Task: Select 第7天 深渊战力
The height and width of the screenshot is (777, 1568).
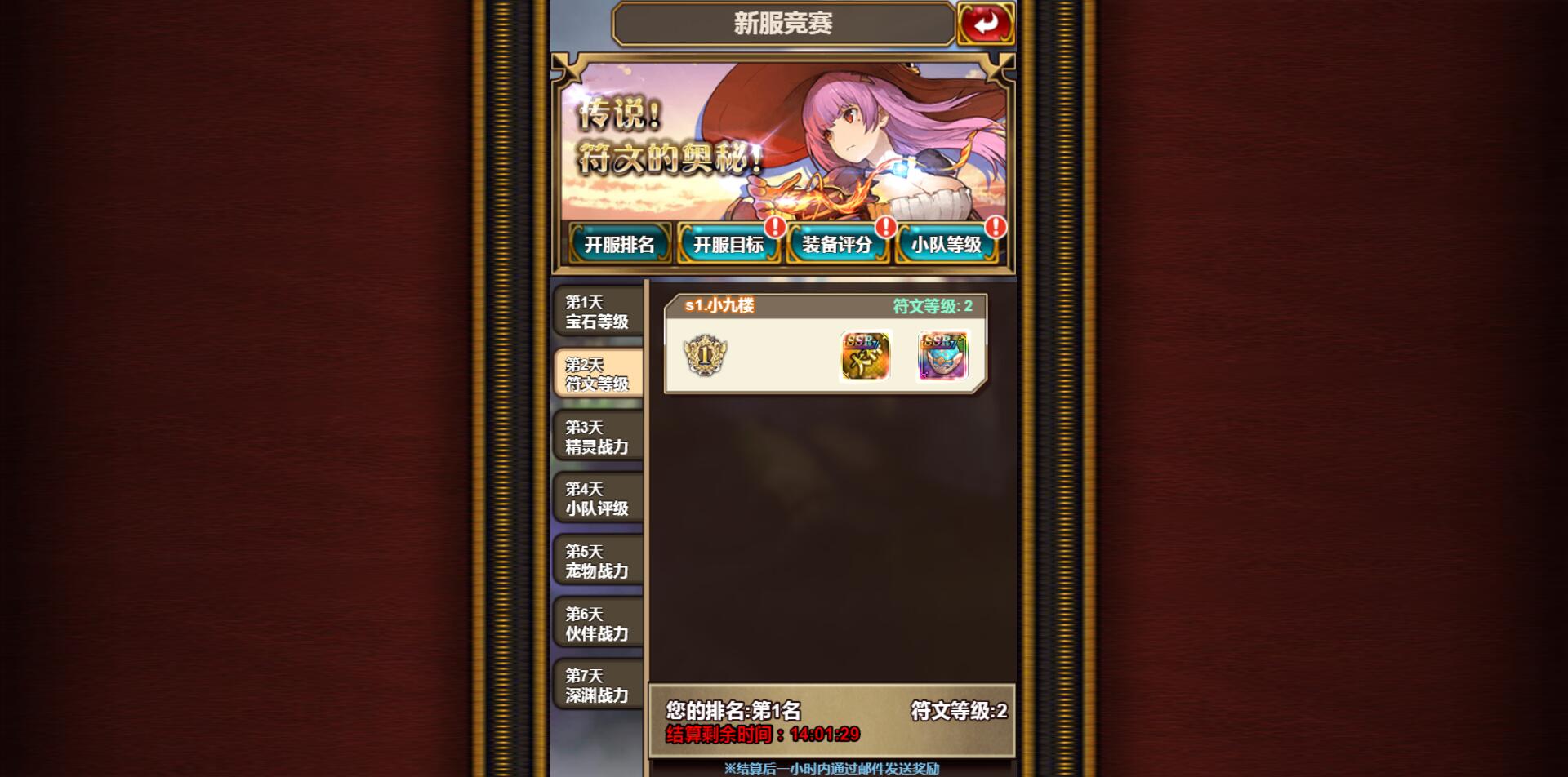Action: coord(598,686)
